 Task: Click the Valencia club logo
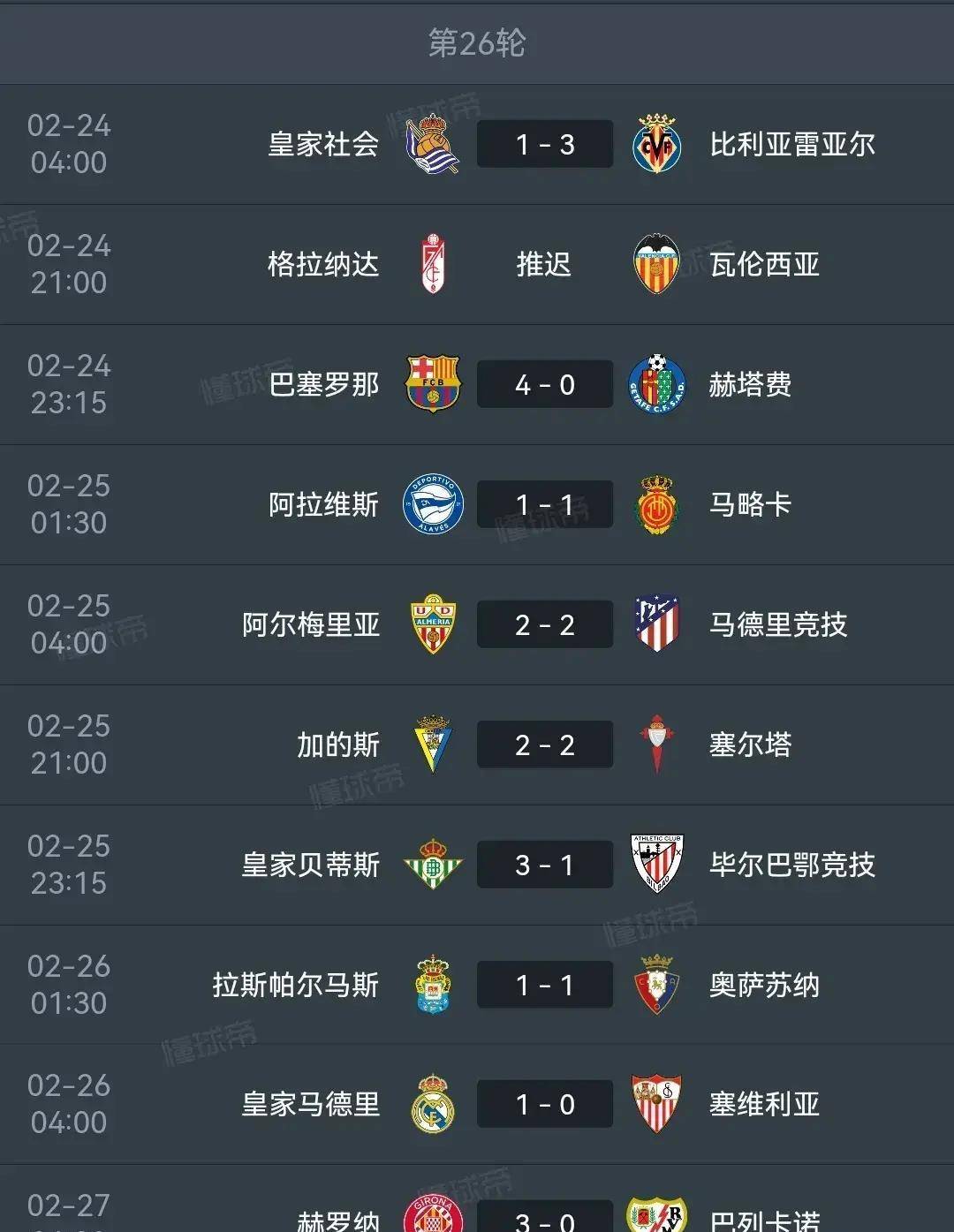[657, 263]
